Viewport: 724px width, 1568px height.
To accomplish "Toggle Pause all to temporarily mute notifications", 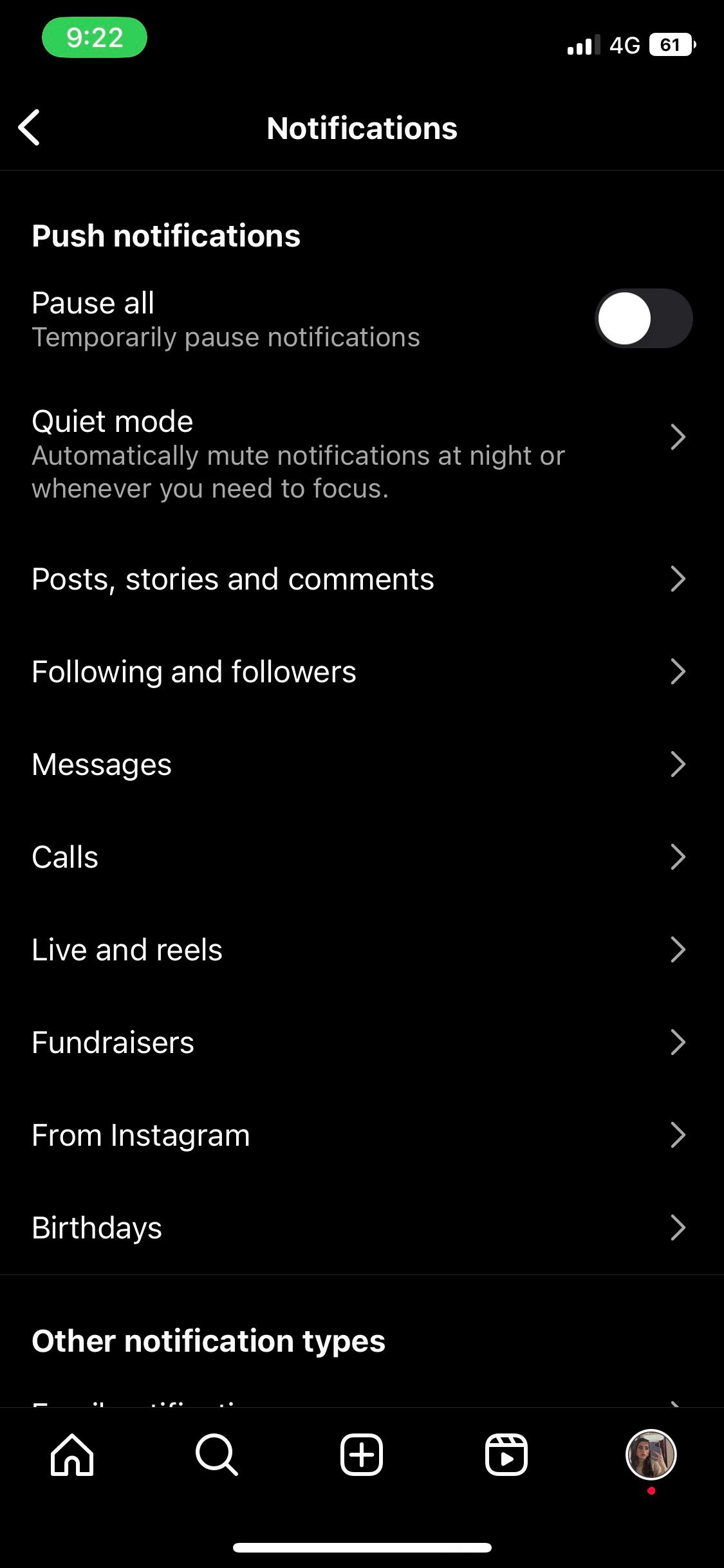I will tap(644, 318).
